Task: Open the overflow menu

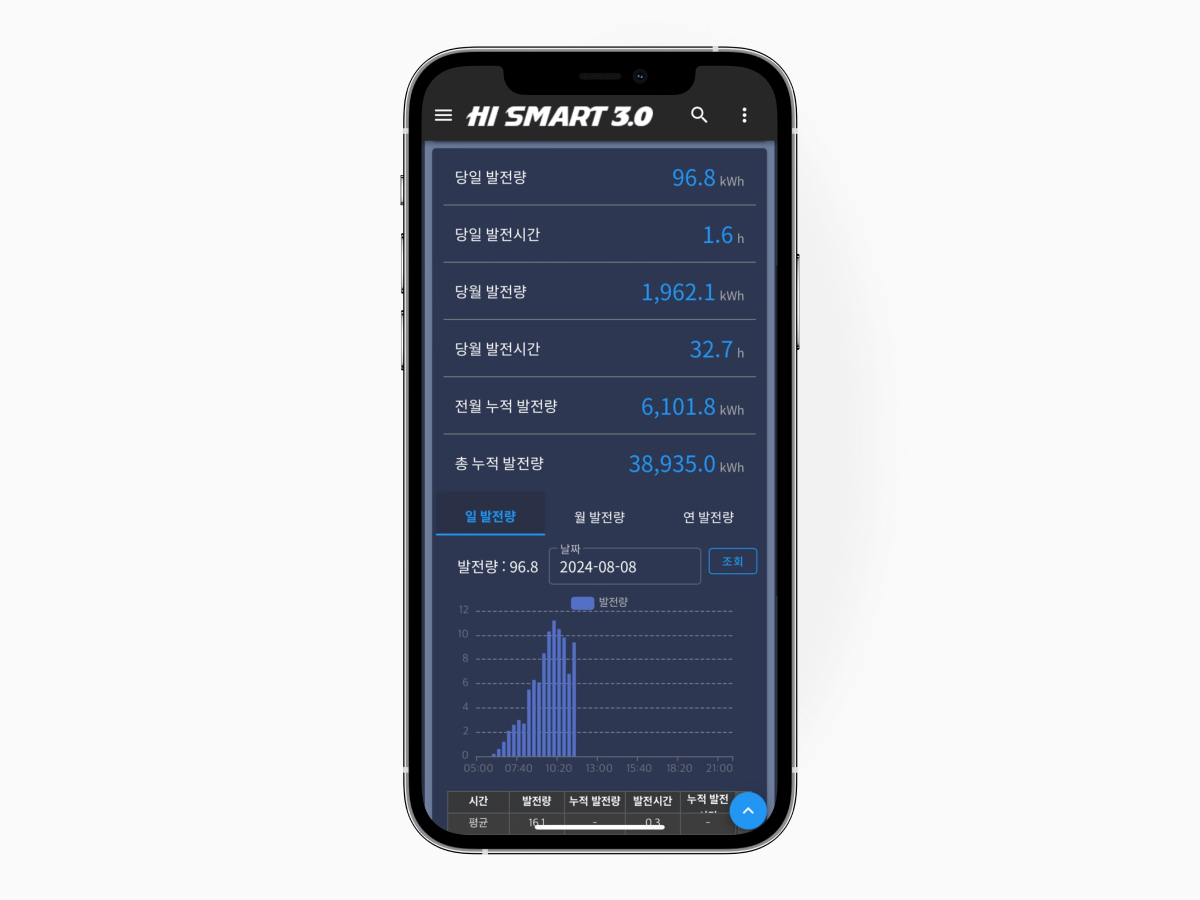Action: click(x=744, y=115)
